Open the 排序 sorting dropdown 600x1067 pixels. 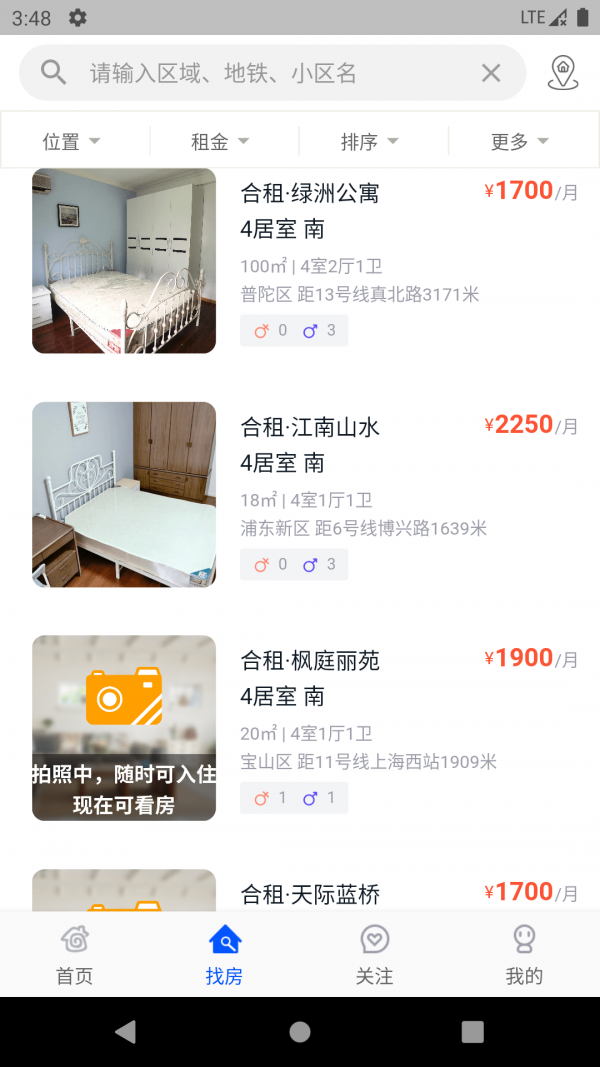coord(370,142)
